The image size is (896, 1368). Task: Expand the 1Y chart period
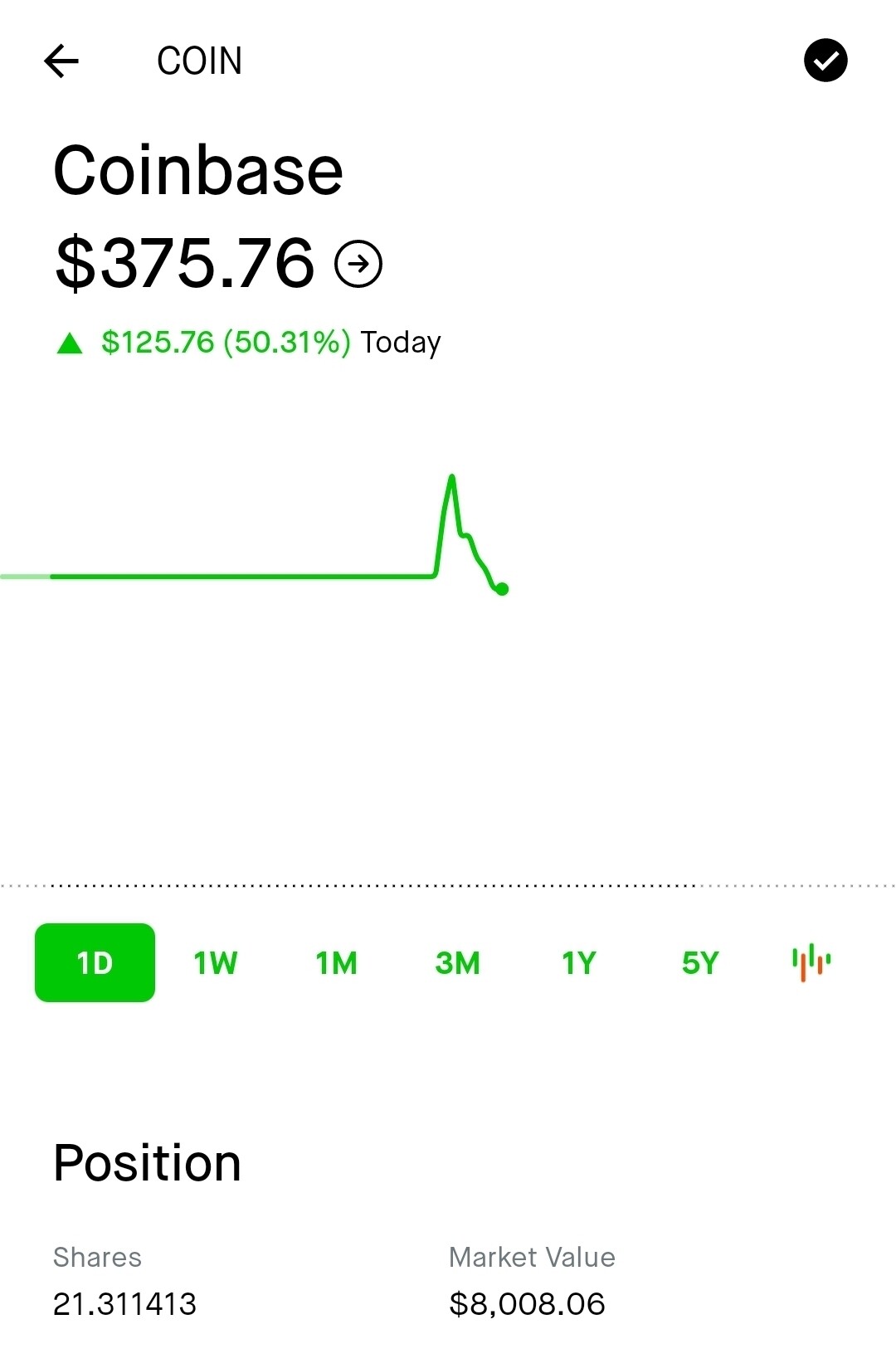578,961
